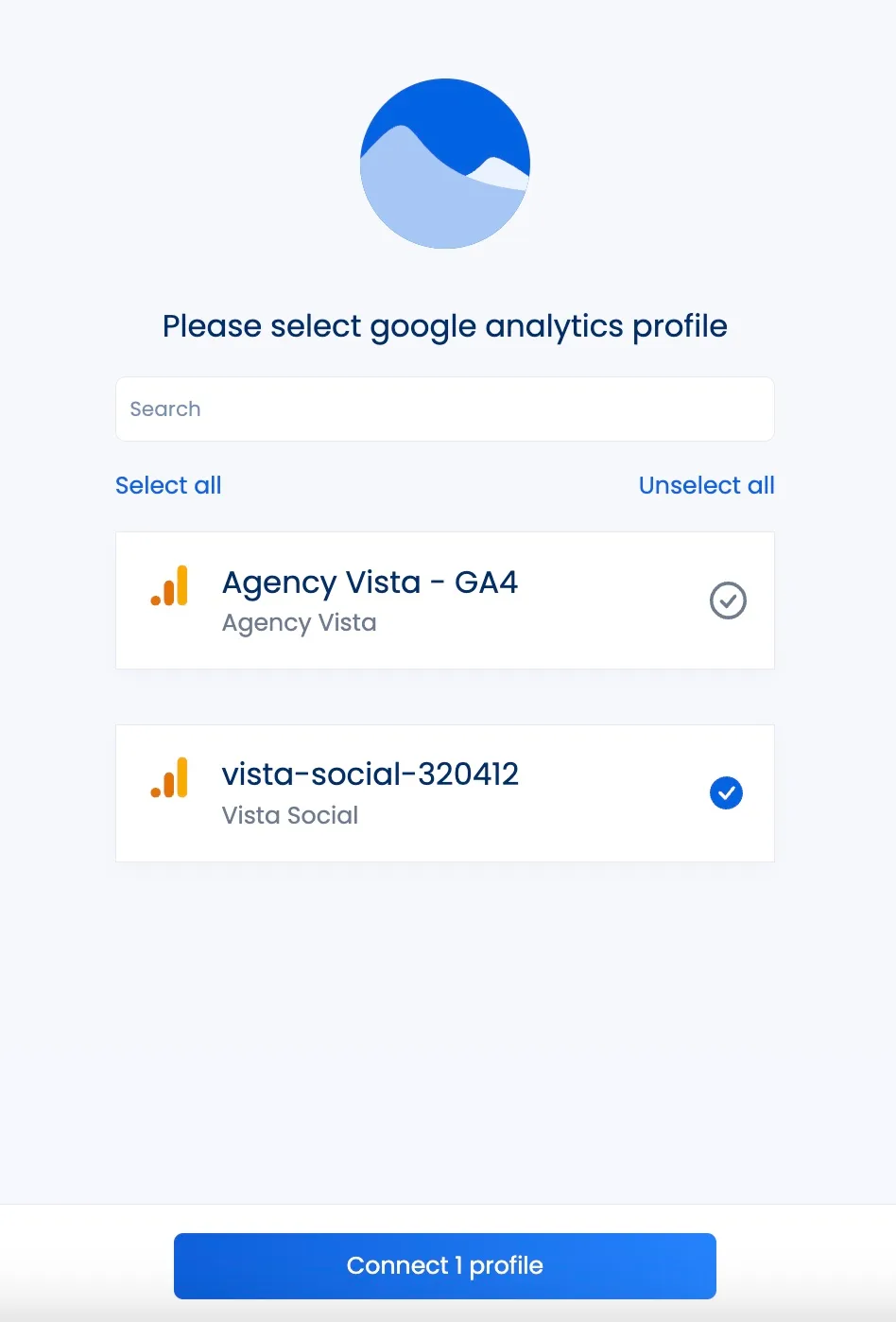Viewport: 896px width, 1322px height.
Task: Click the Vista Social subtitle text
Action: tap(289, 815)
